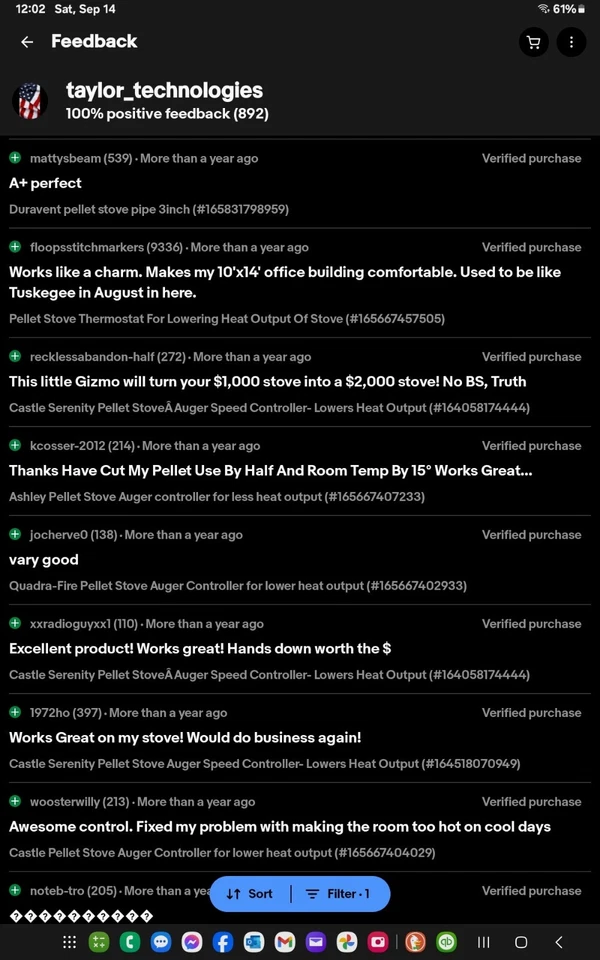Open Pellet Stove Thermostat item listing

pos(227,318)
